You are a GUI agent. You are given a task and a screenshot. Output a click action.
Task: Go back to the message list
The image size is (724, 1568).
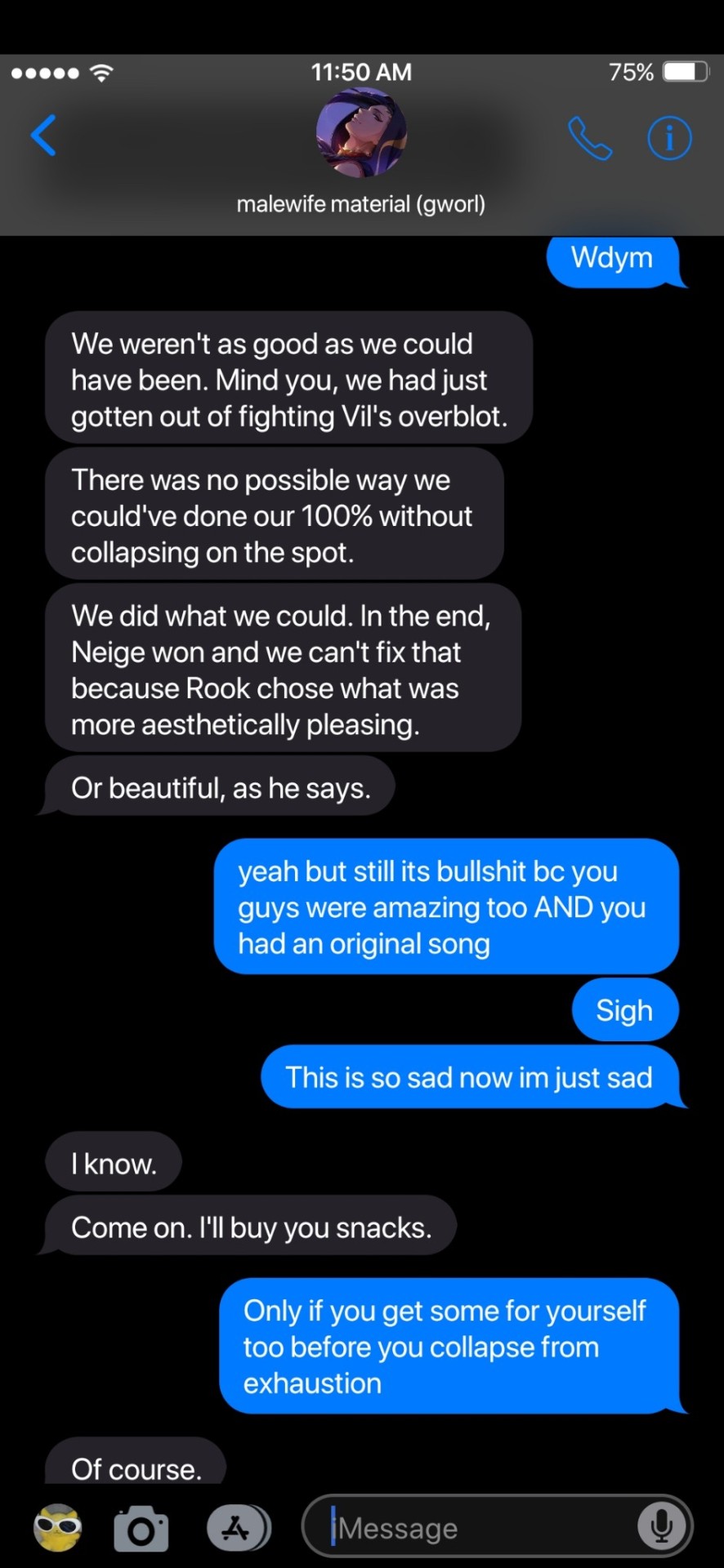pyautogui.click(x=44, y=136)
